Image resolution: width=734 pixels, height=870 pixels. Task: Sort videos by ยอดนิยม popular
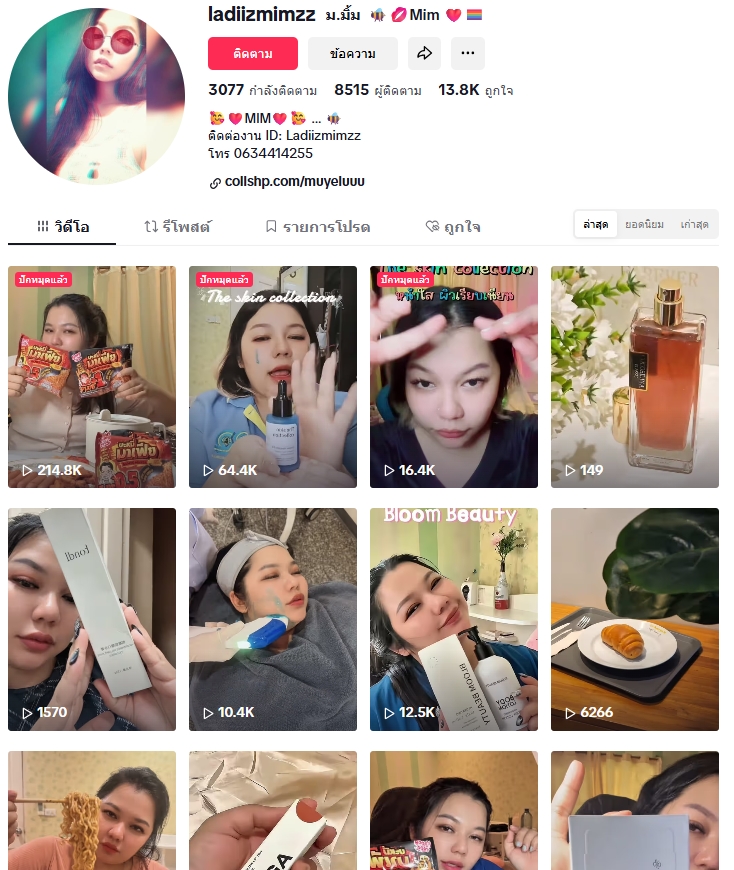[644, 225]
